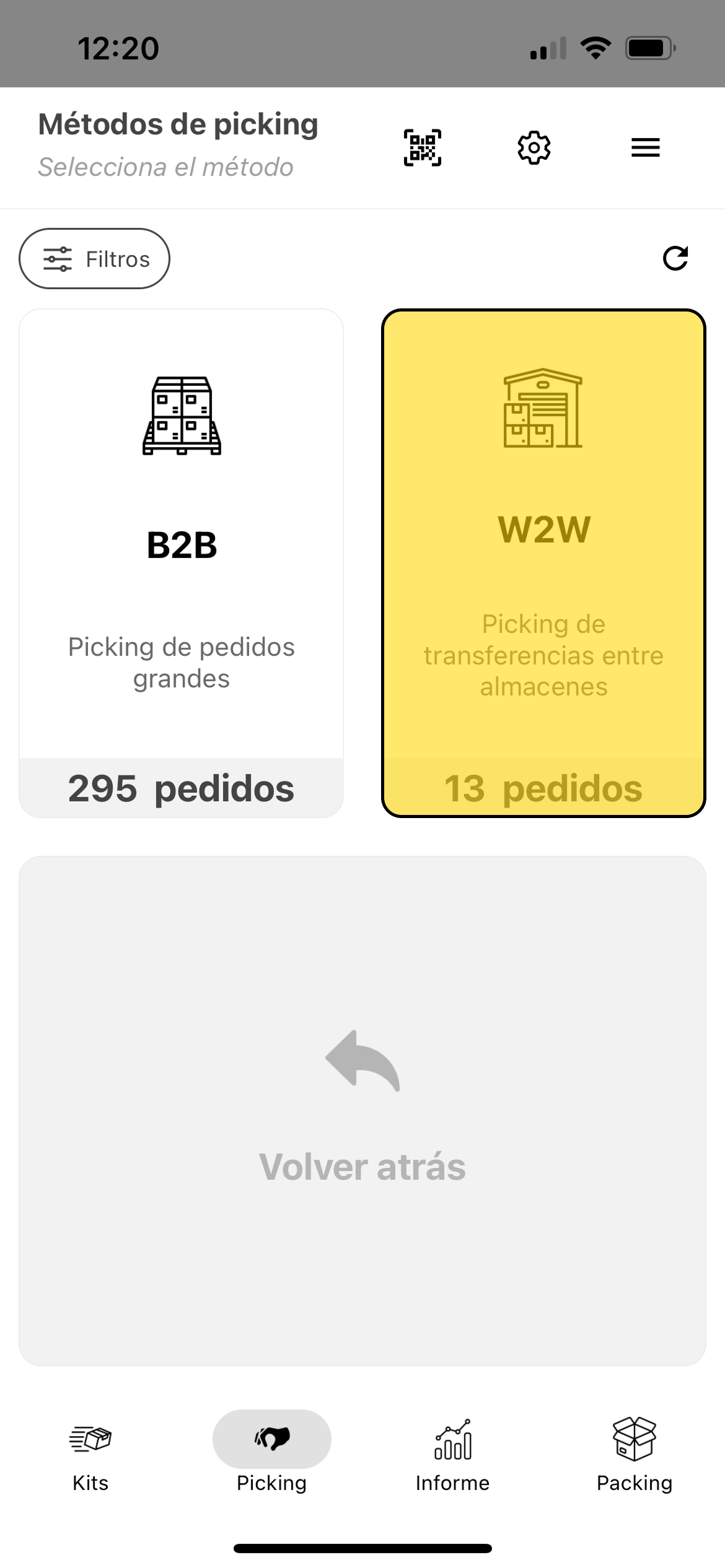Screen dimensions: 725x1568
Task: Open the settings gear
Action: click(x=534, y=148)
